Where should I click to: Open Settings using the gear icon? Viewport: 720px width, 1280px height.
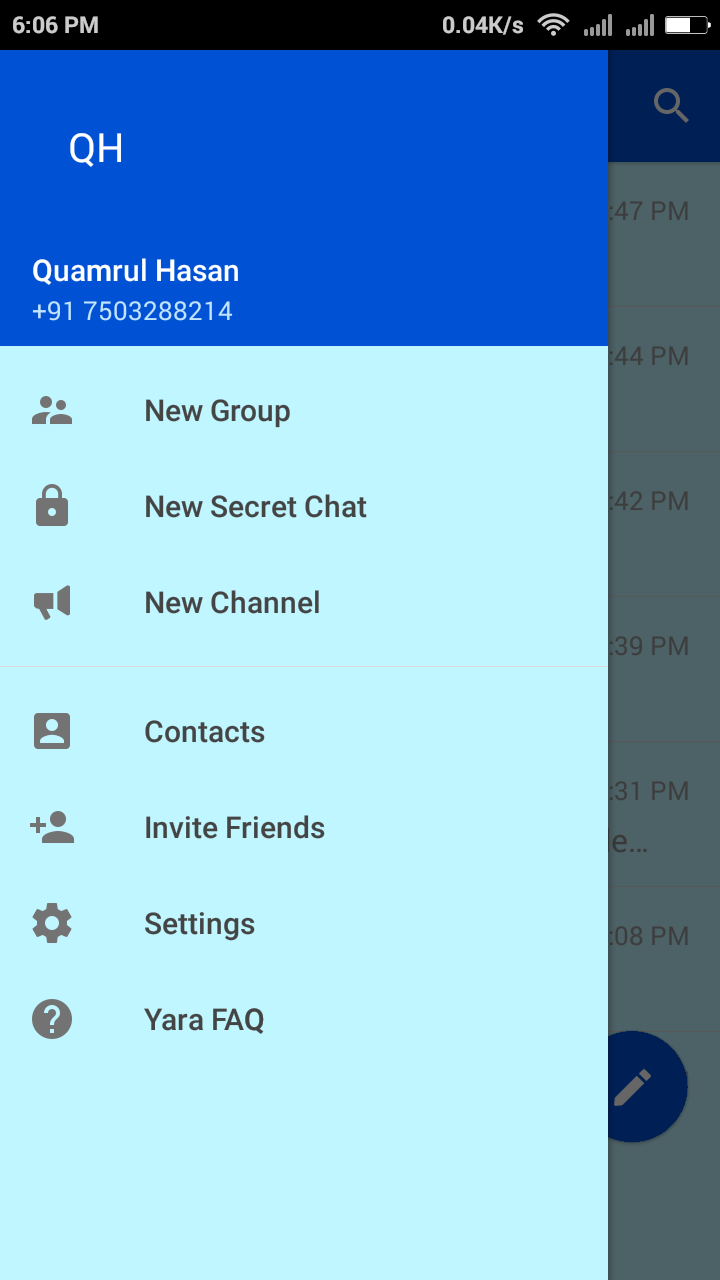pos(52,923)
